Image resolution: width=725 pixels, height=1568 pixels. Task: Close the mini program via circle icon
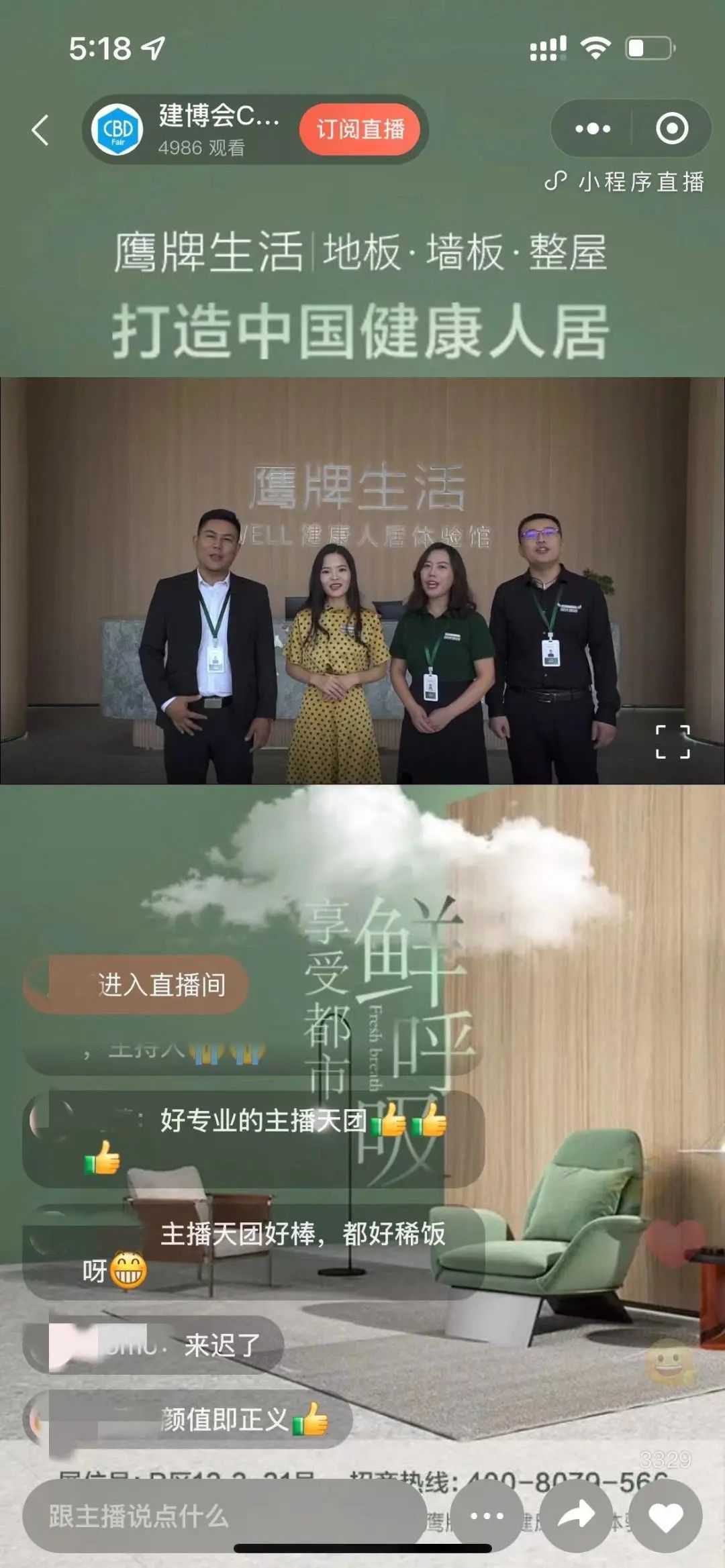pos(672,128)
